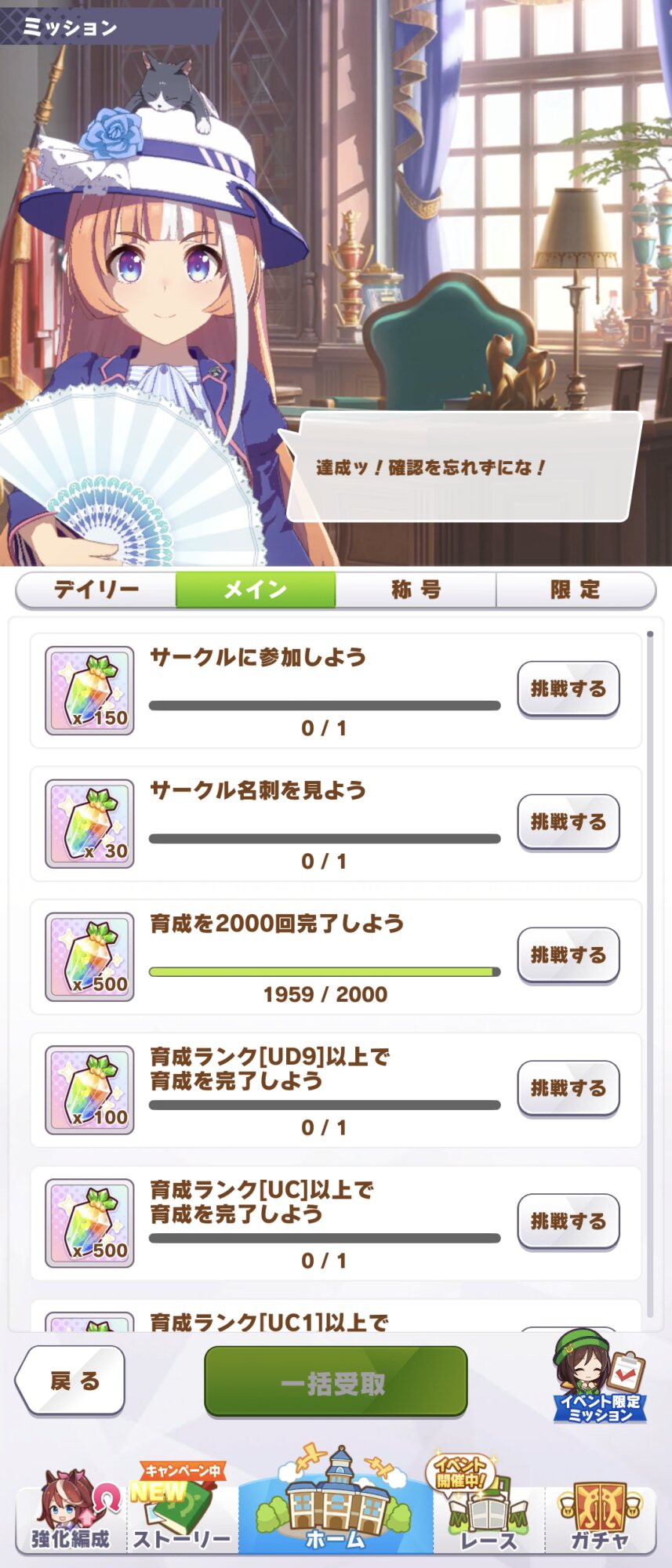Switch to the 限定 tab
The image size is (672, 1568).
click(x=575, y=590)
